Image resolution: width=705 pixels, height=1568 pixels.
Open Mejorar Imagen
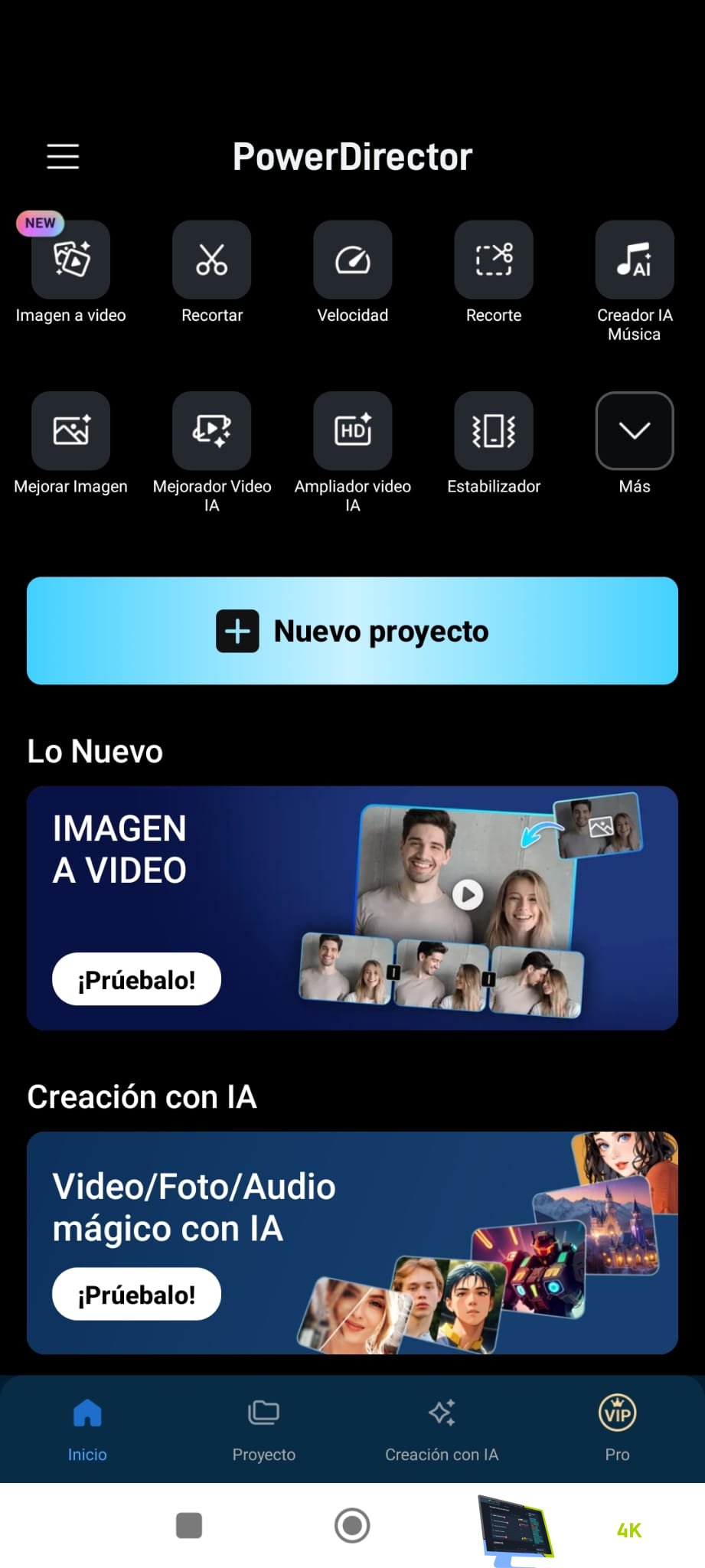point(70,431)
